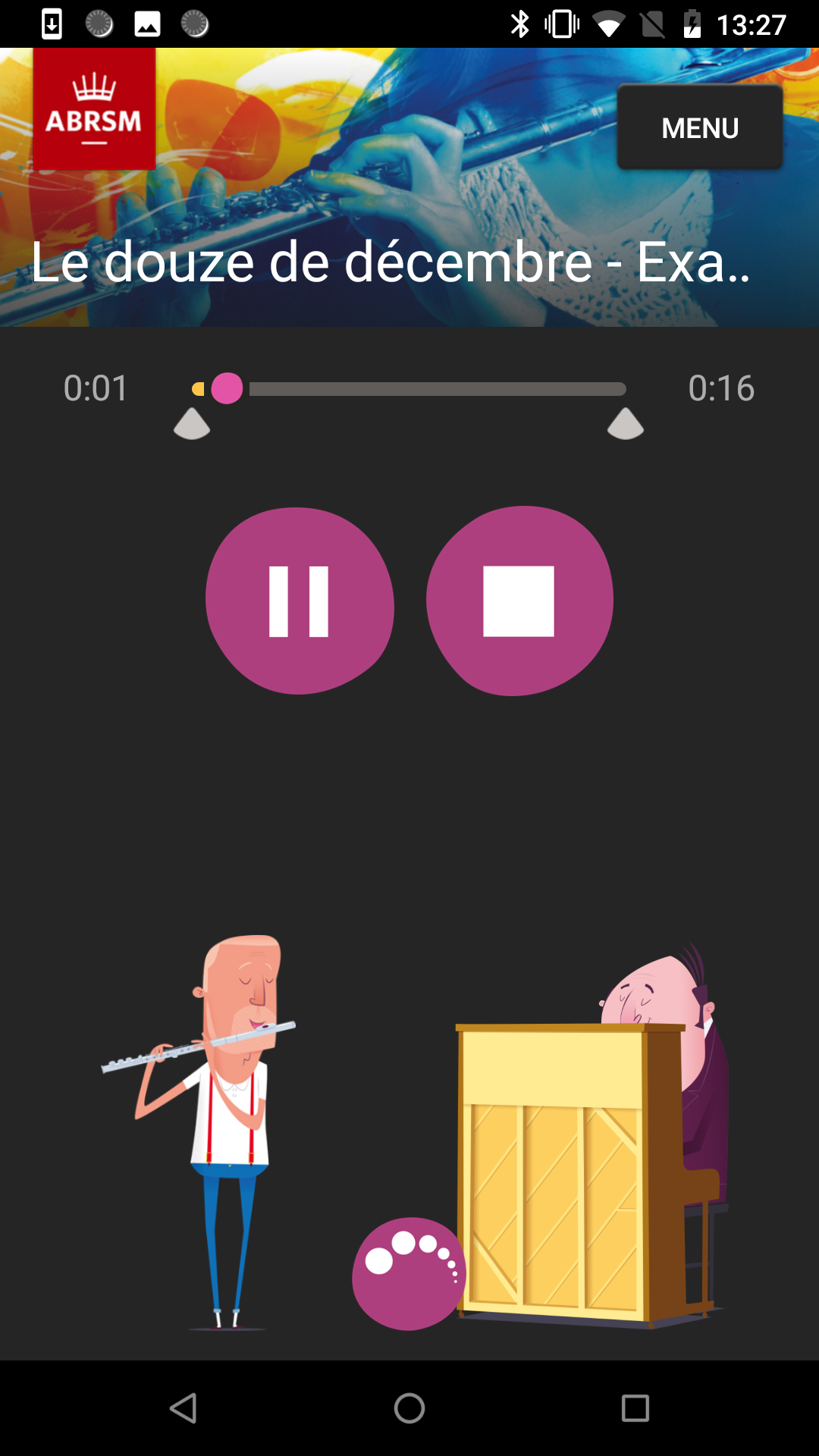Open the ABRSM logo
The height and width of the screenshot is (1456, 819).
(x=94, y=109)
